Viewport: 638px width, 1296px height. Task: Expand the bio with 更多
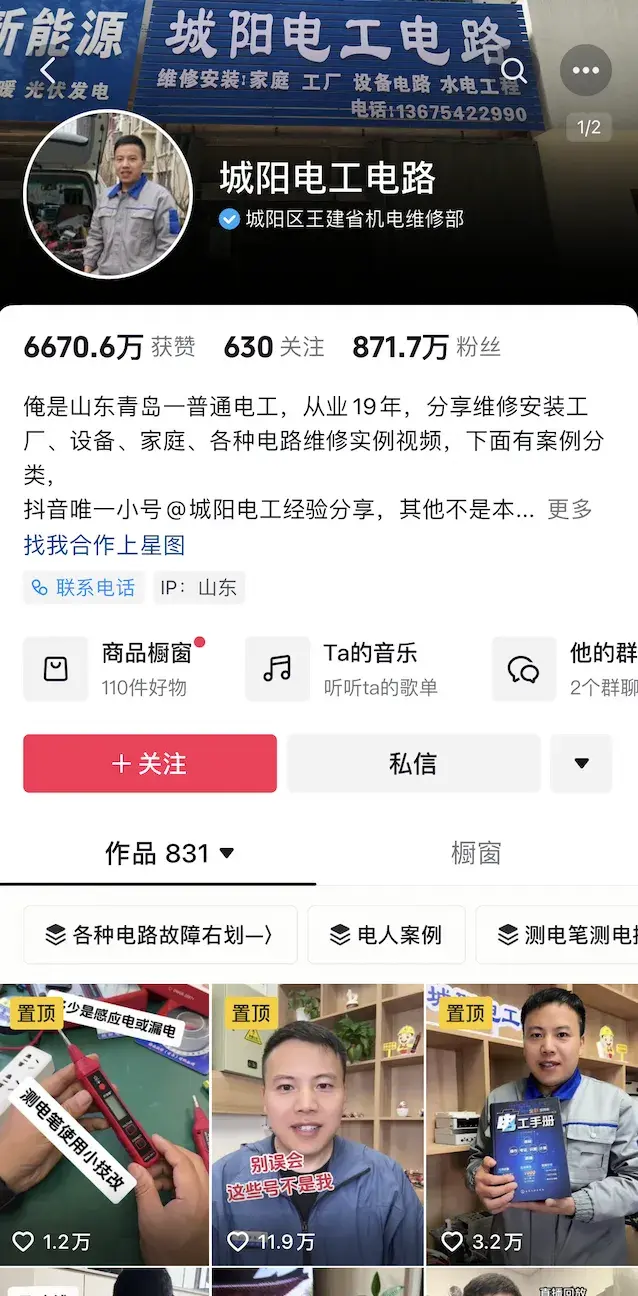[x=570, y=509]
